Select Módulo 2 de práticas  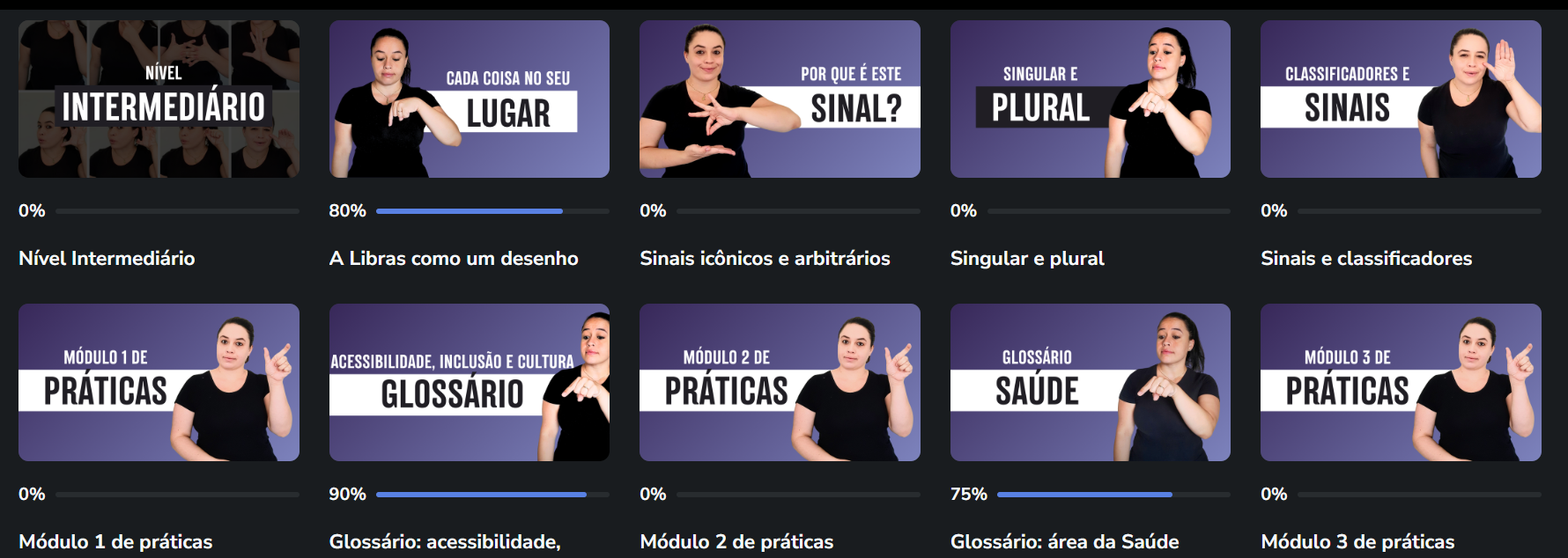click(x=780, y=383)
